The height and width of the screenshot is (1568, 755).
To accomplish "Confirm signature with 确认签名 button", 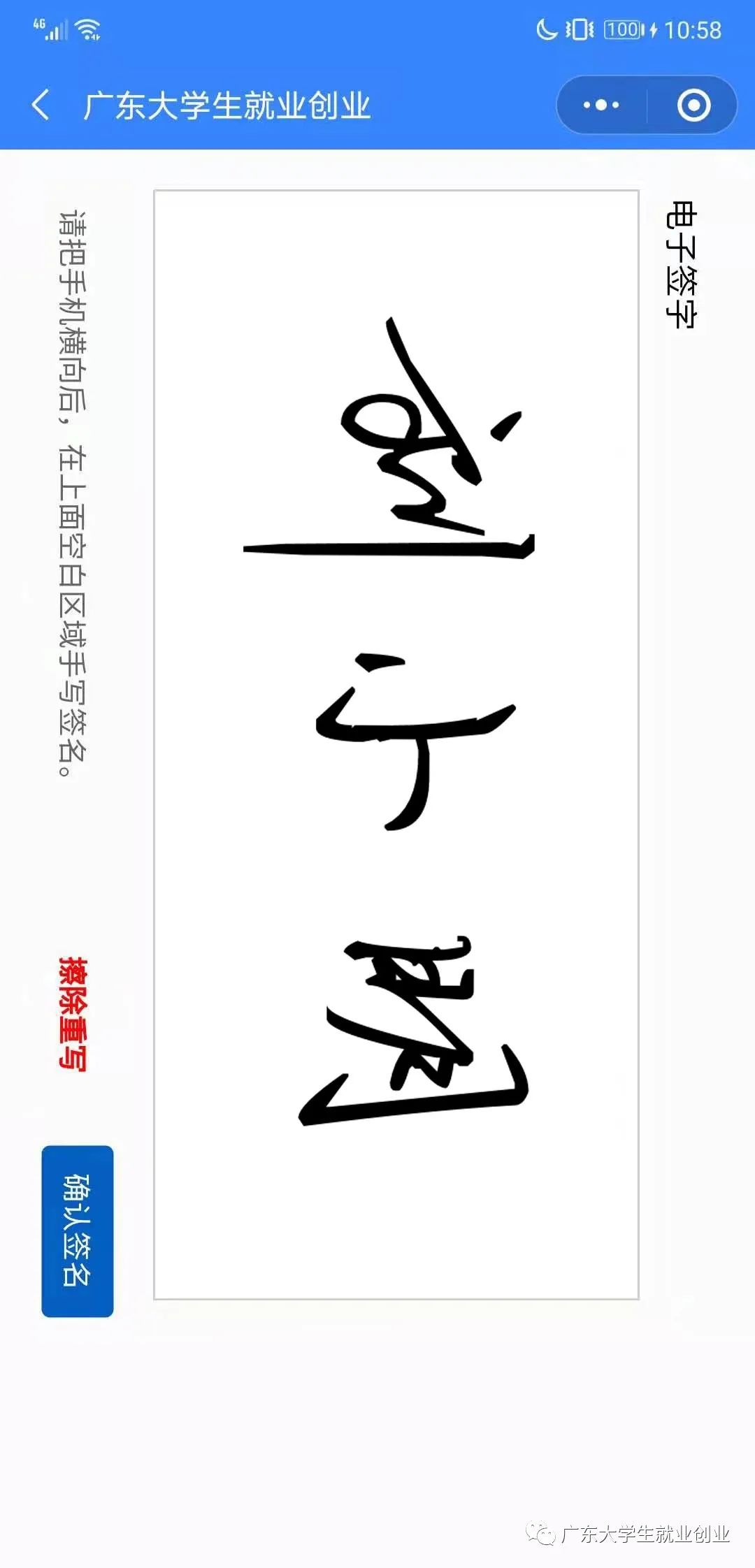I will coord(78,1231).
